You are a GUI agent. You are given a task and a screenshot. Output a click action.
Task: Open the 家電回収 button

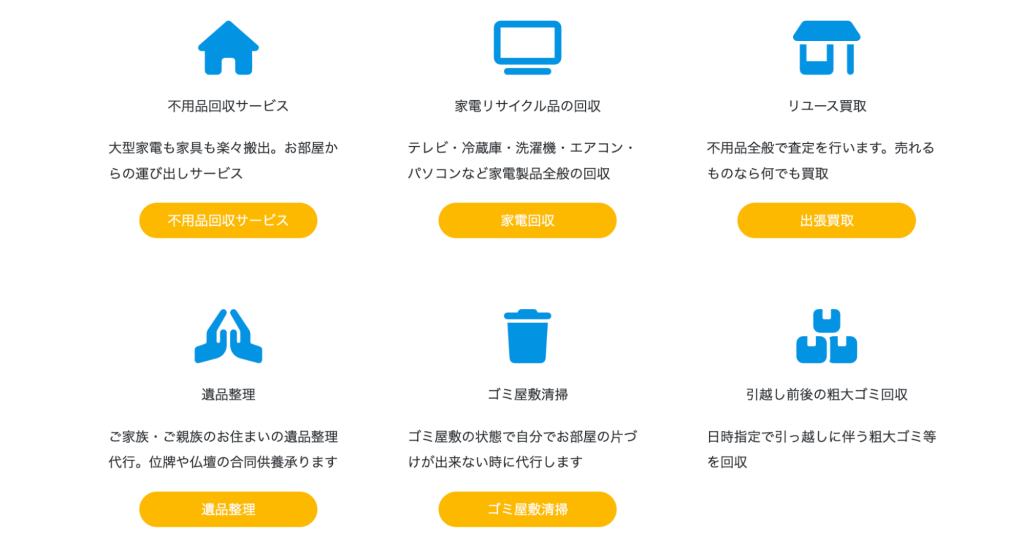[x=527, y=220]
